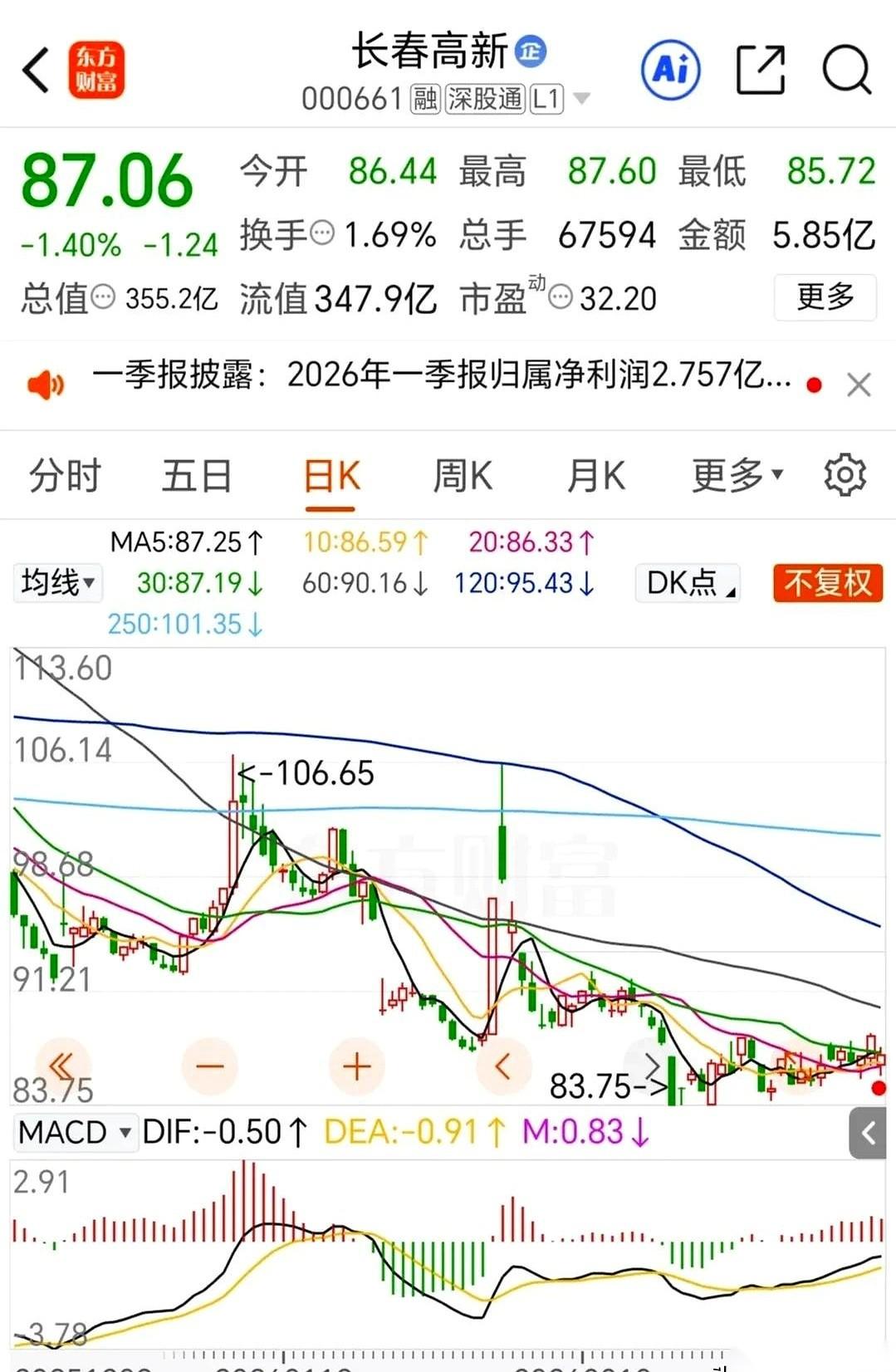Tap the DK点 button
Viewport: 896px width, 1372px height.
(688, 582)
